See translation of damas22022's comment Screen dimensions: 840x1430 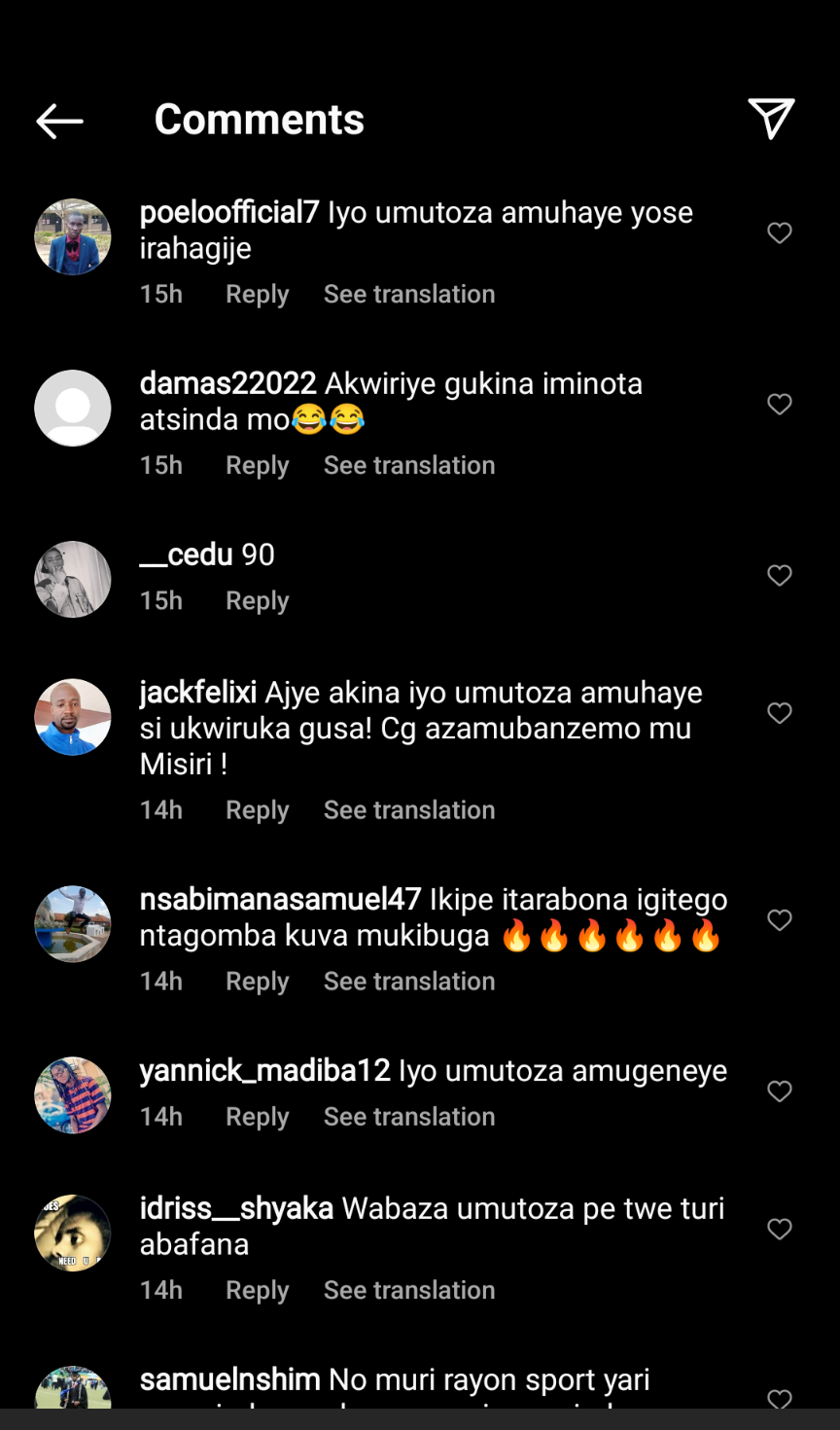click(x=409, y=465)
